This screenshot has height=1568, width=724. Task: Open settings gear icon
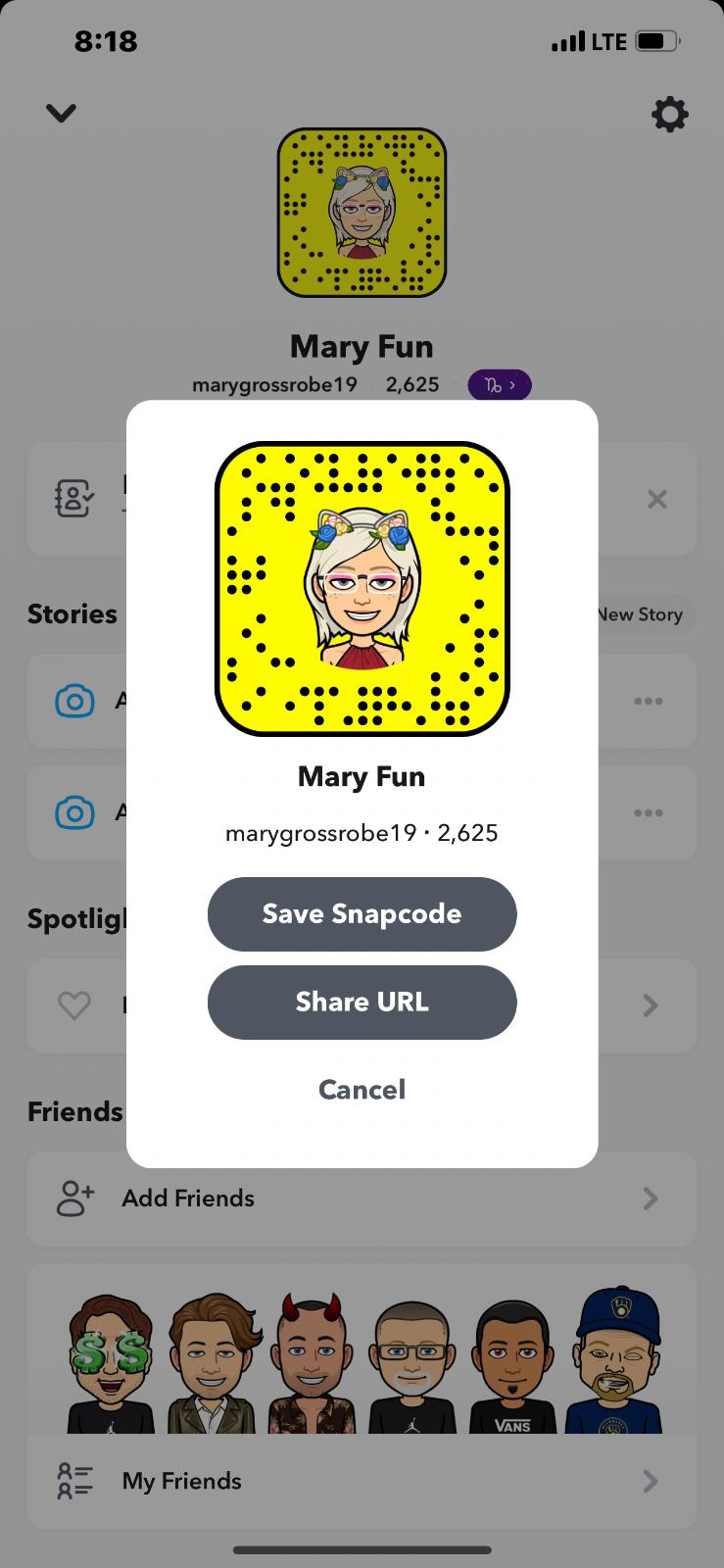click(670, 115)
